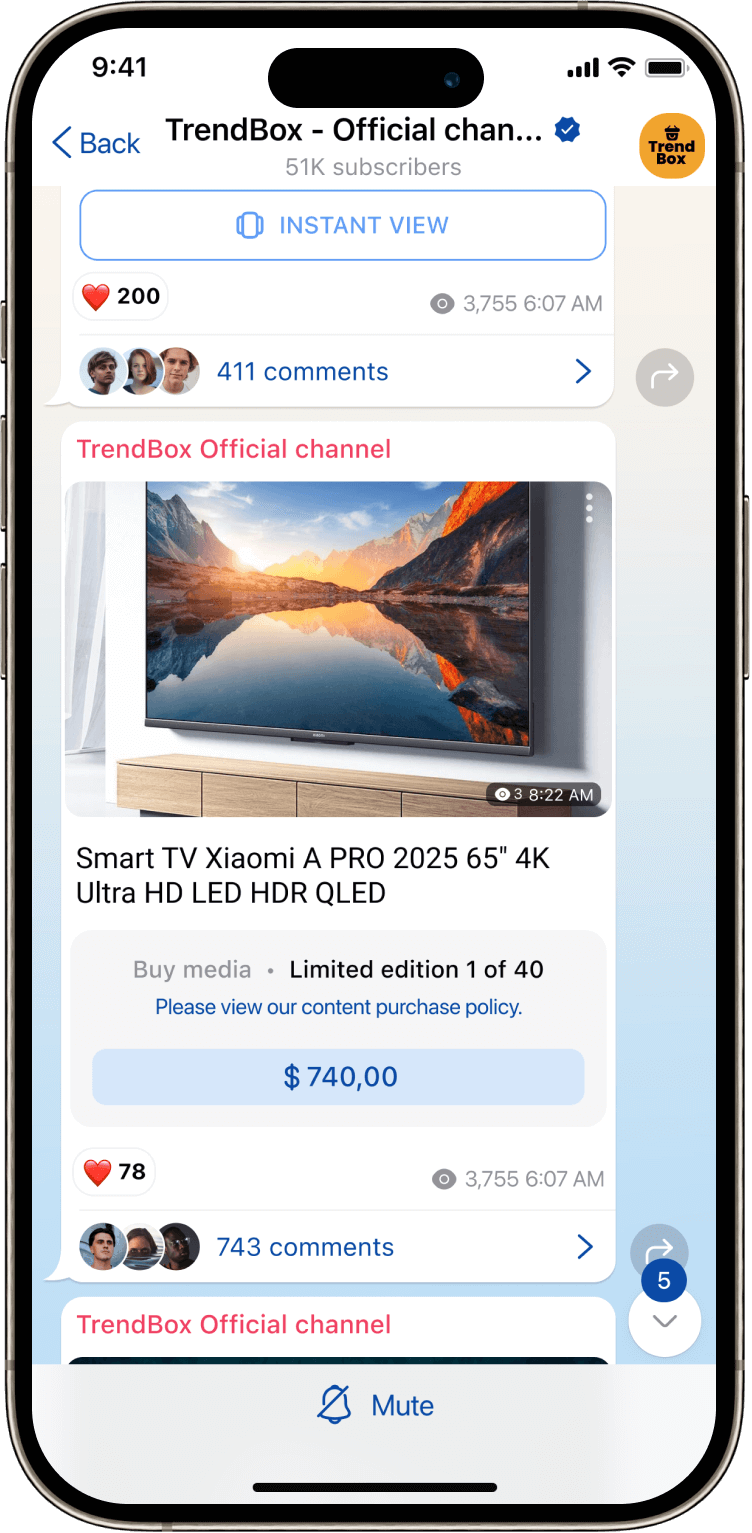Tap the INSTANT VIEW button
The width and height of the screenshot is (752, 1533).
(343, 225)
